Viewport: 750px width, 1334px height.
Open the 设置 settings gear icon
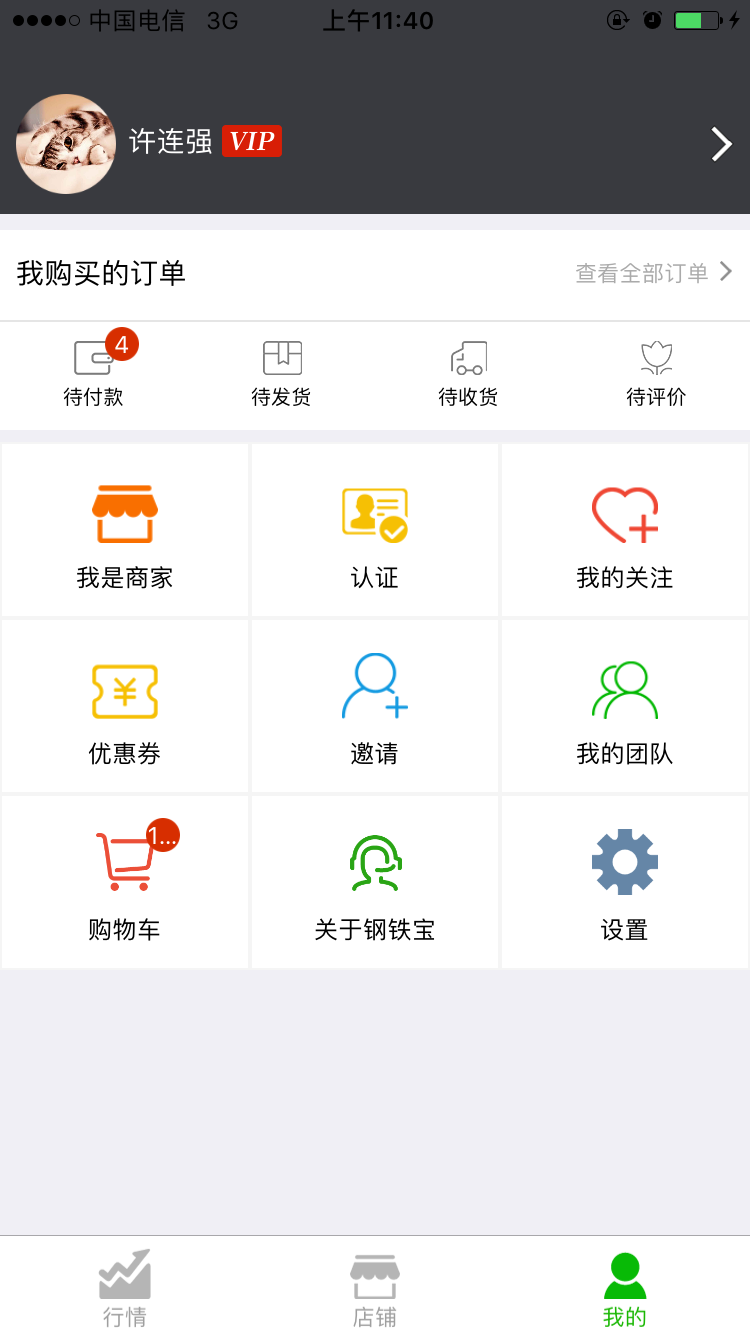[x=624, y=862]
